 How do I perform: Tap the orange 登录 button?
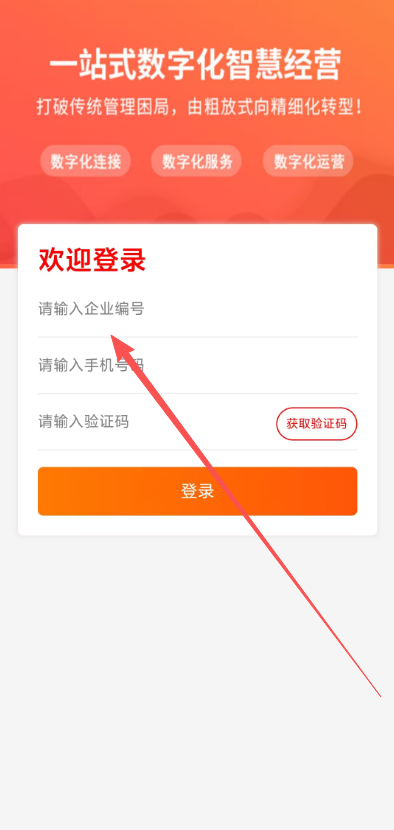(x=198, y=491)
